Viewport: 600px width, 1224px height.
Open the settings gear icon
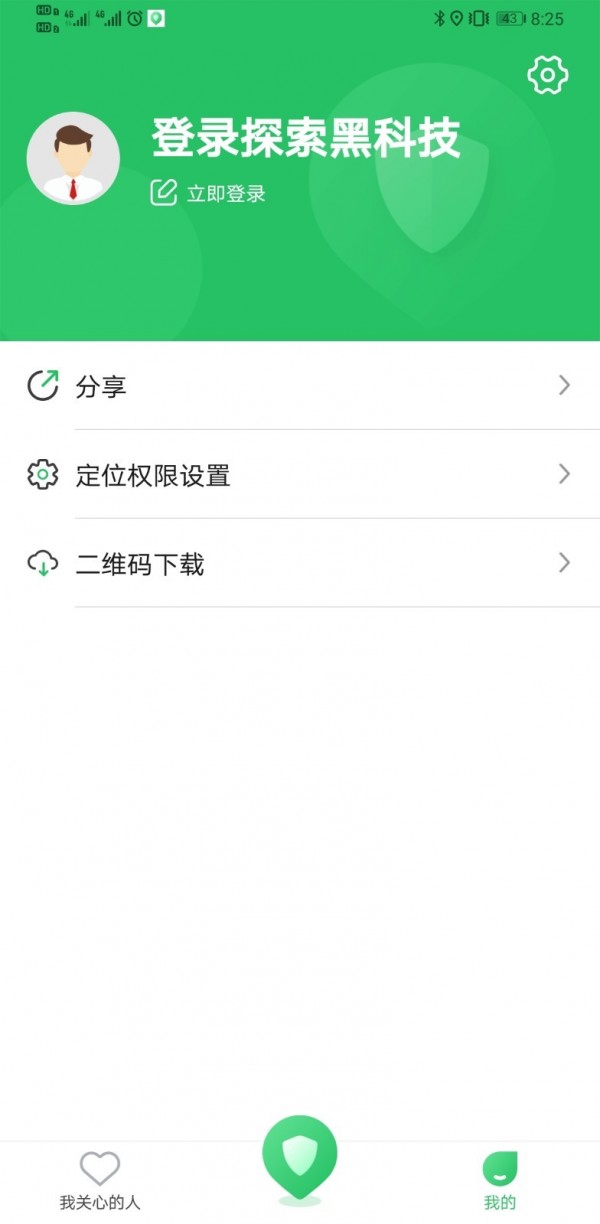coord(547,75)
